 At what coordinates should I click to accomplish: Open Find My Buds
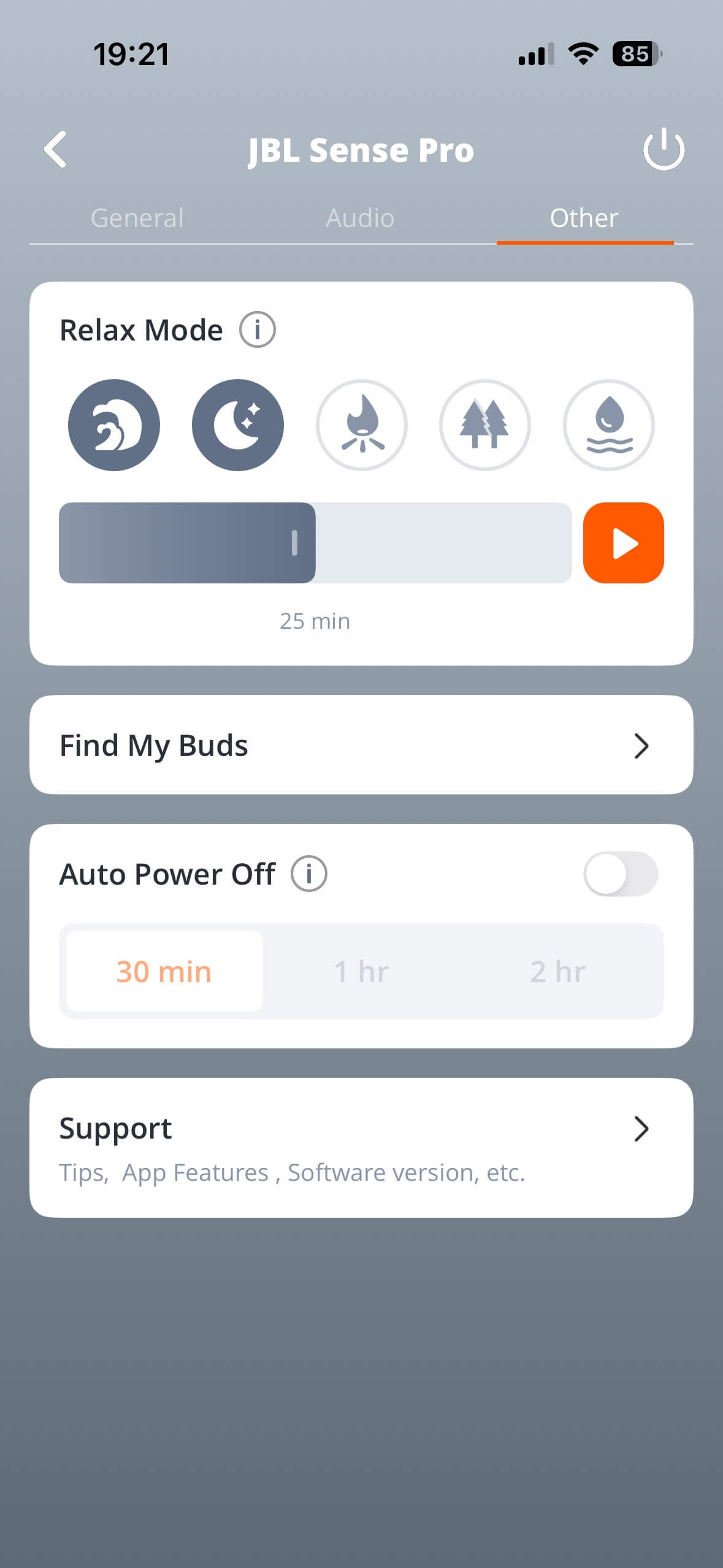point(361,745)
